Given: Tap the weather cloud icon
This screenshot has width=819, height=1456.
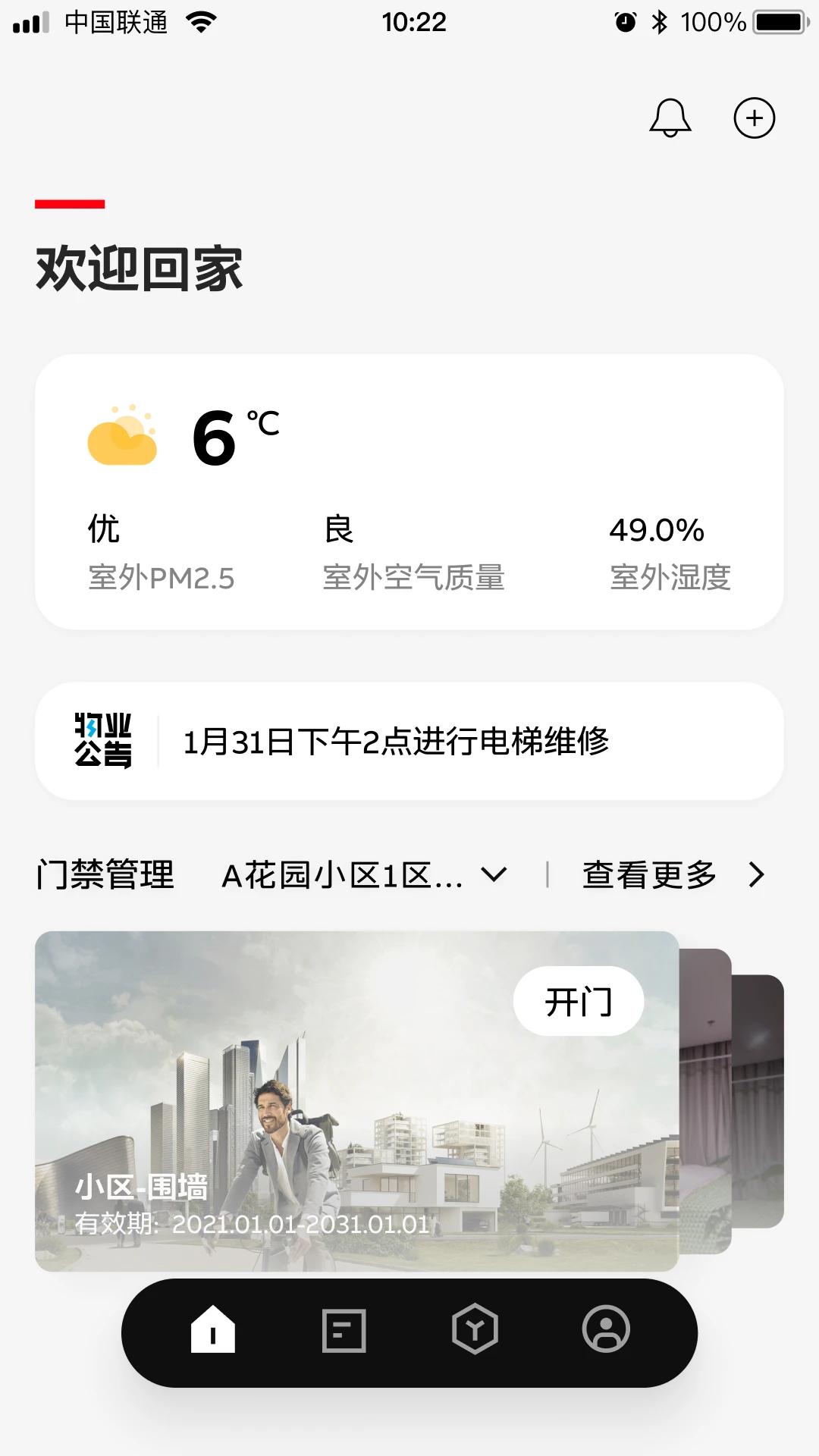Looking at the screenshot, I should pos(123,436).
